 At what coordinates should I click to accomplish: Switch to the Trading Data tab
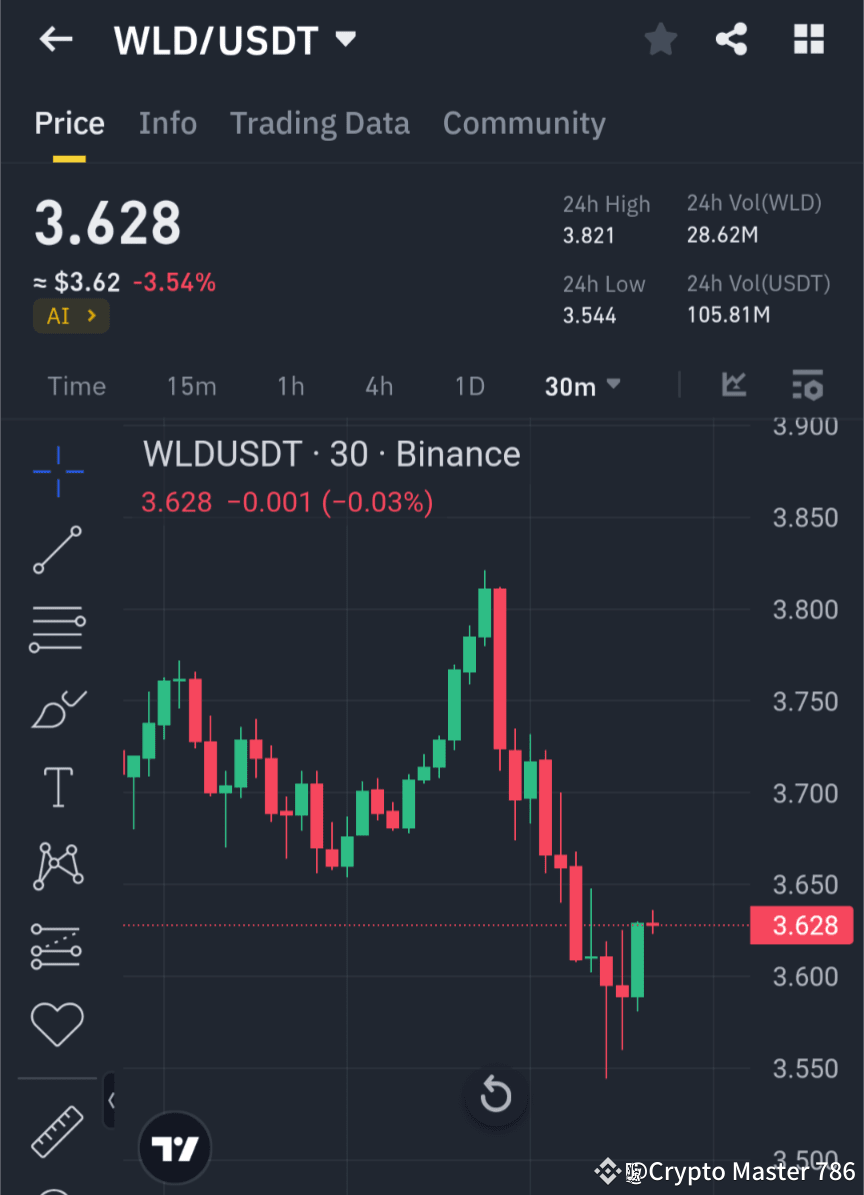tap(319, 123)
